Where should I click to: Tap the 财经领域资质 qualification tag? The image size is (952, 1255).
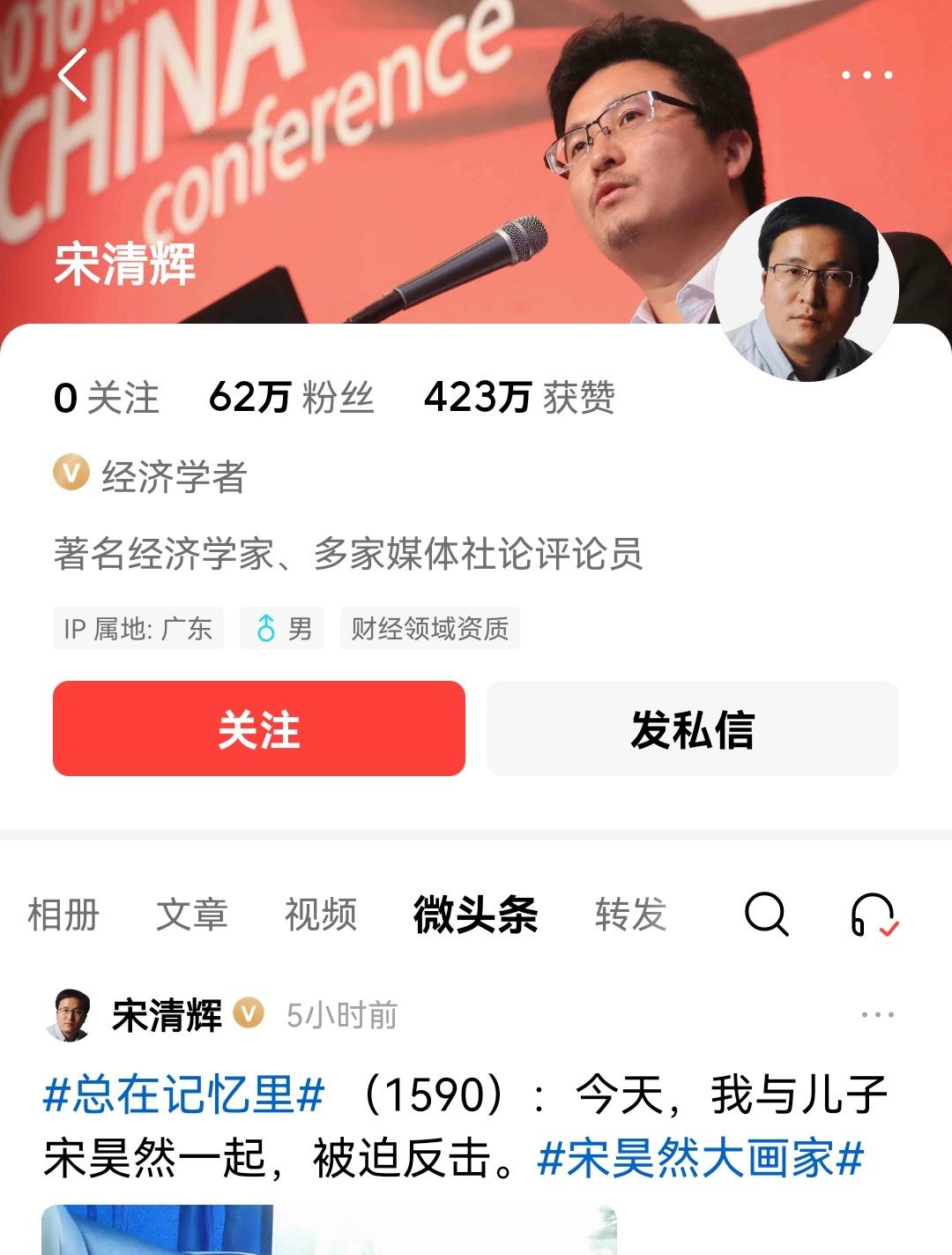pyautogui.click(x=429, y=628)
